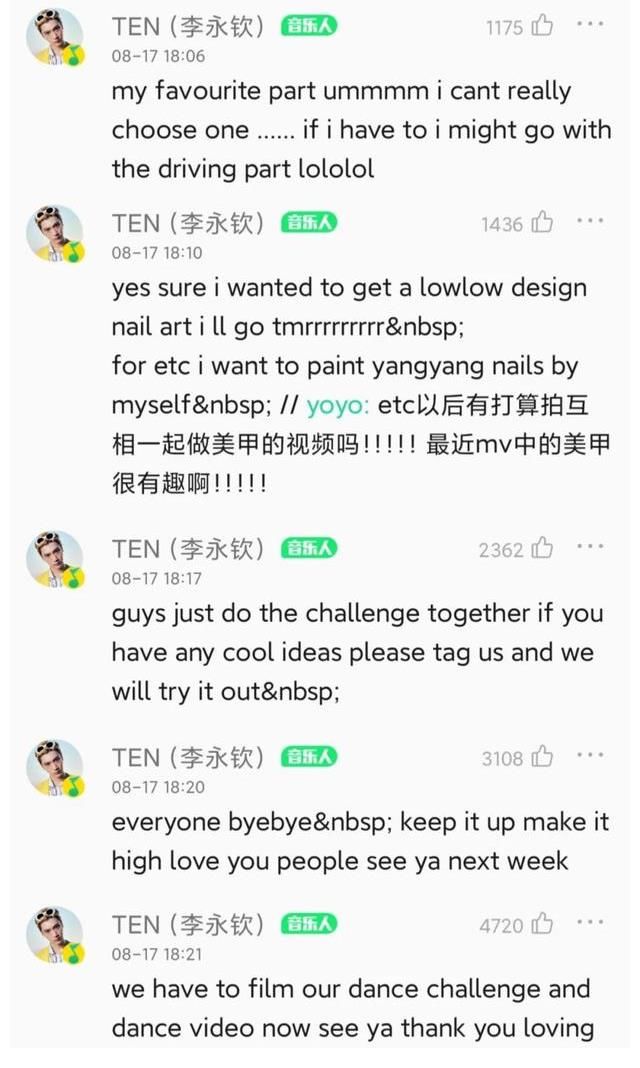Open more options on the 18:06 comment
Viewport: 640px width, 1068px height.
(x=590, y=24)
